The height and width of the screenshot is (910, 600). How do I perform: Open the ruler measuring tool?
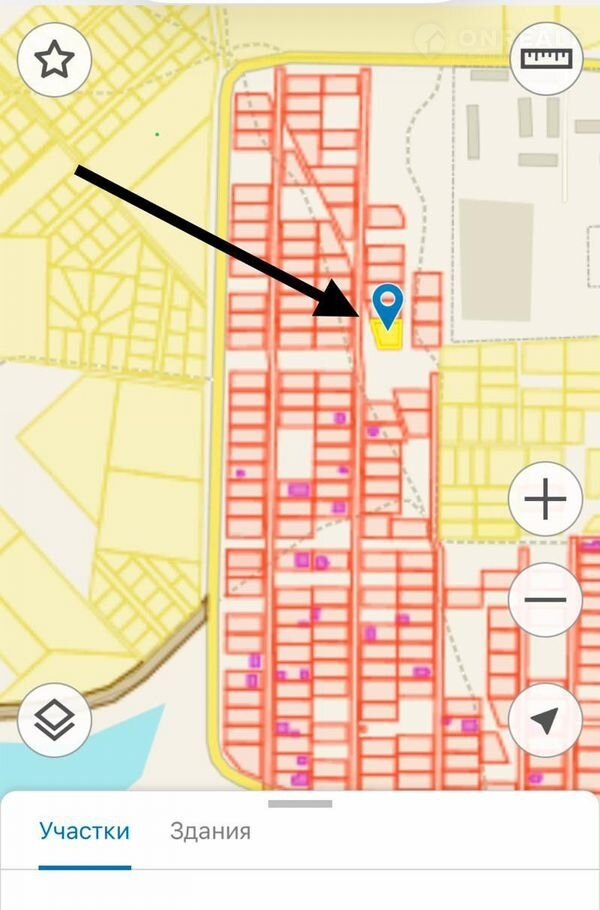point(545,60)
